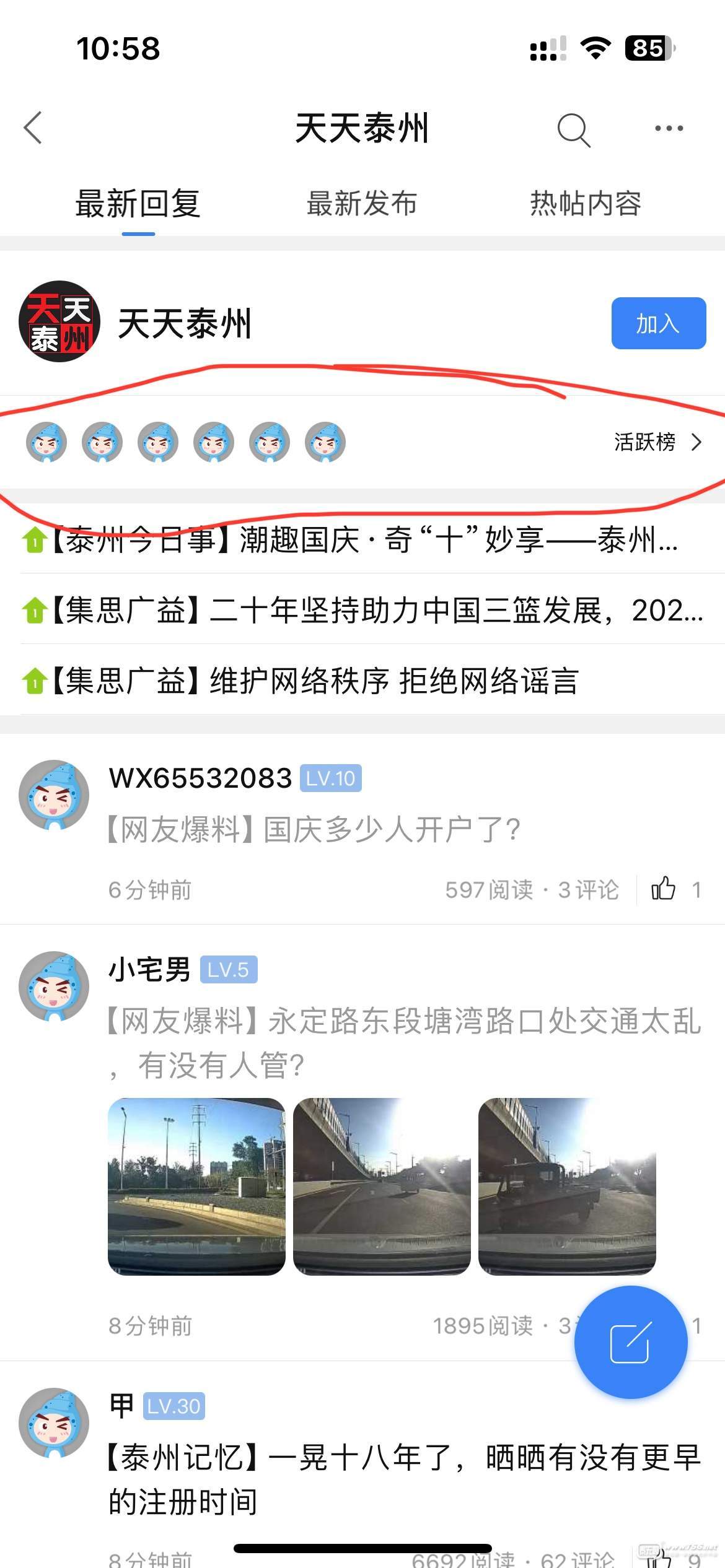Tap 加入 to join 天天泰州
Screen dimensions: 725x1568
pyautogui.click(x=658, y=323)
